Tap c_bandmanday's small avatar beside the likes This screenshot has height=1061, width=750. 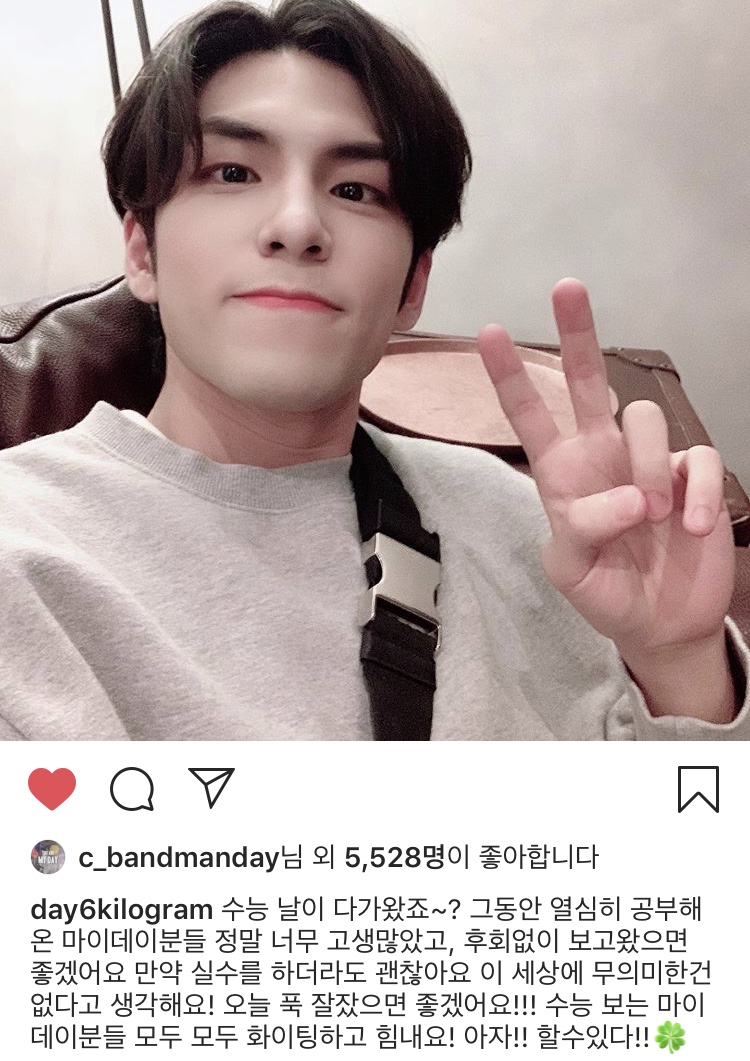[x=48, y=857]
